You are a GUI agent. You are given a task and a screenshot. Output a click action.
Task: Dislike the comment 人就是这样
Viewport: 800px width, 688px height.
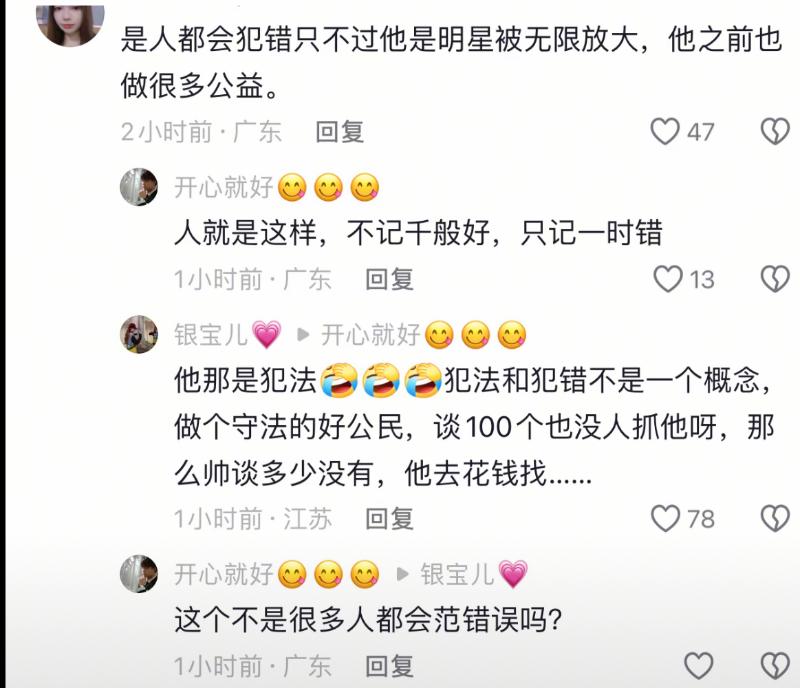(775, 279)
